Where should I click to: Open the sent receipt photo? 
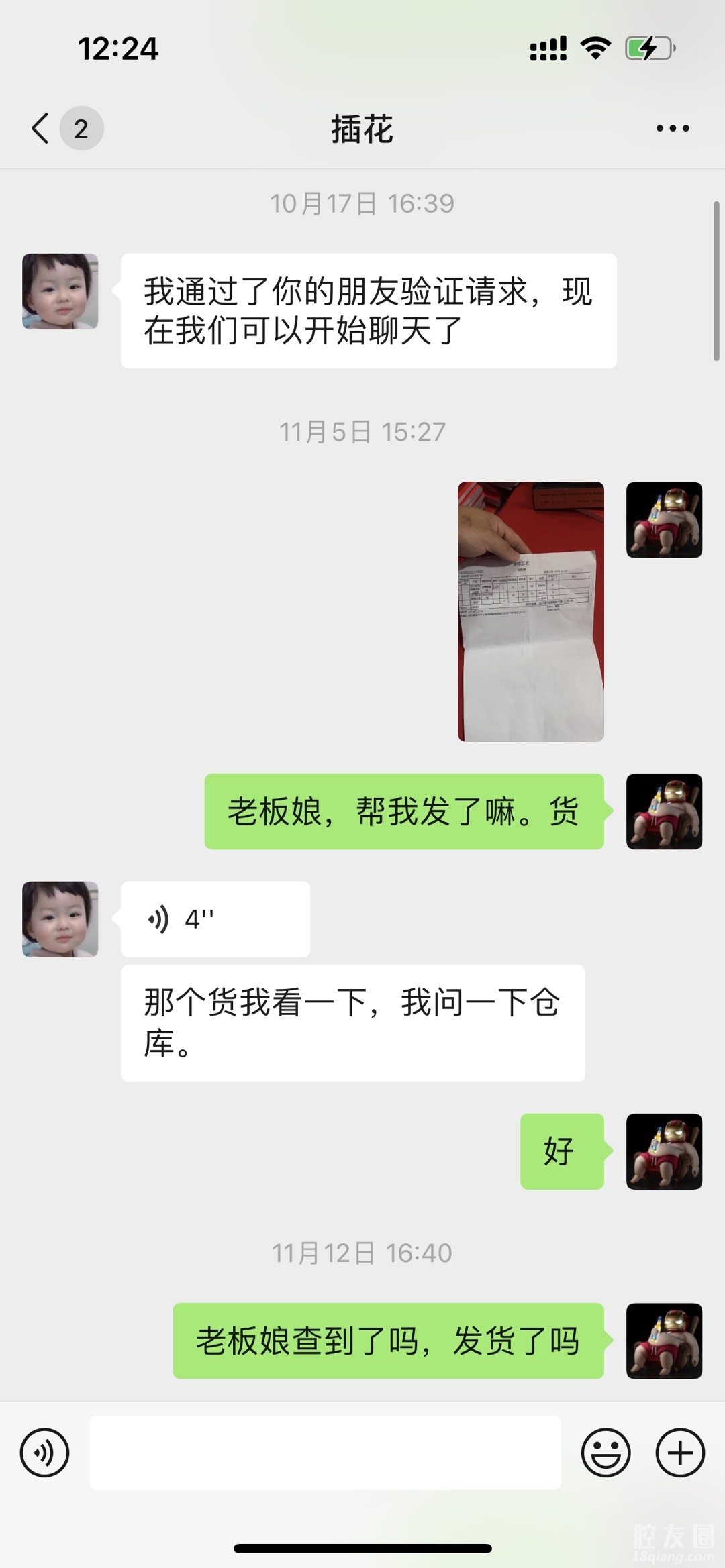530,611
